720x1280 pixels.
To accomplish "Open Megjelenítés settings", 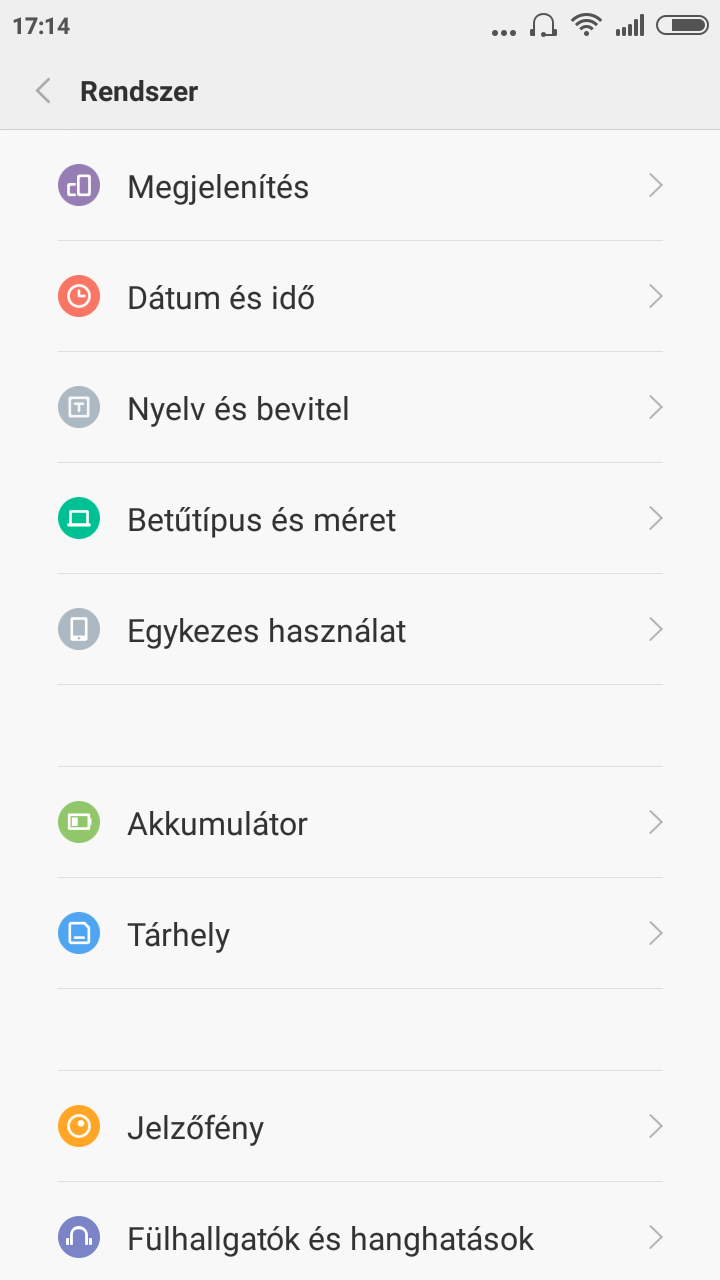I will click(x=218, y=186).
